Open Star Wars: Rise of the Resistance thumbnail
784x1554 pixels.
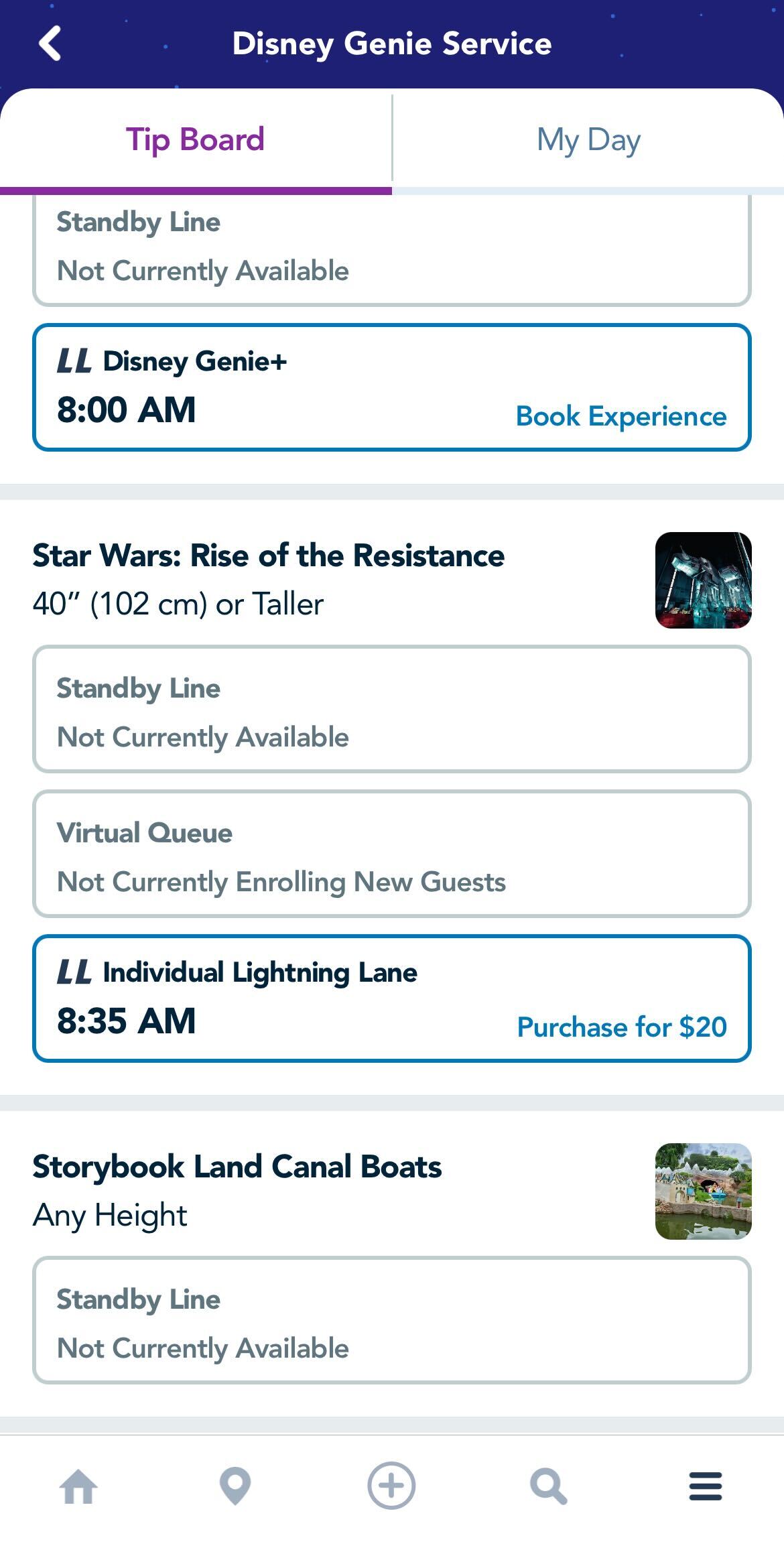(703, 580)
